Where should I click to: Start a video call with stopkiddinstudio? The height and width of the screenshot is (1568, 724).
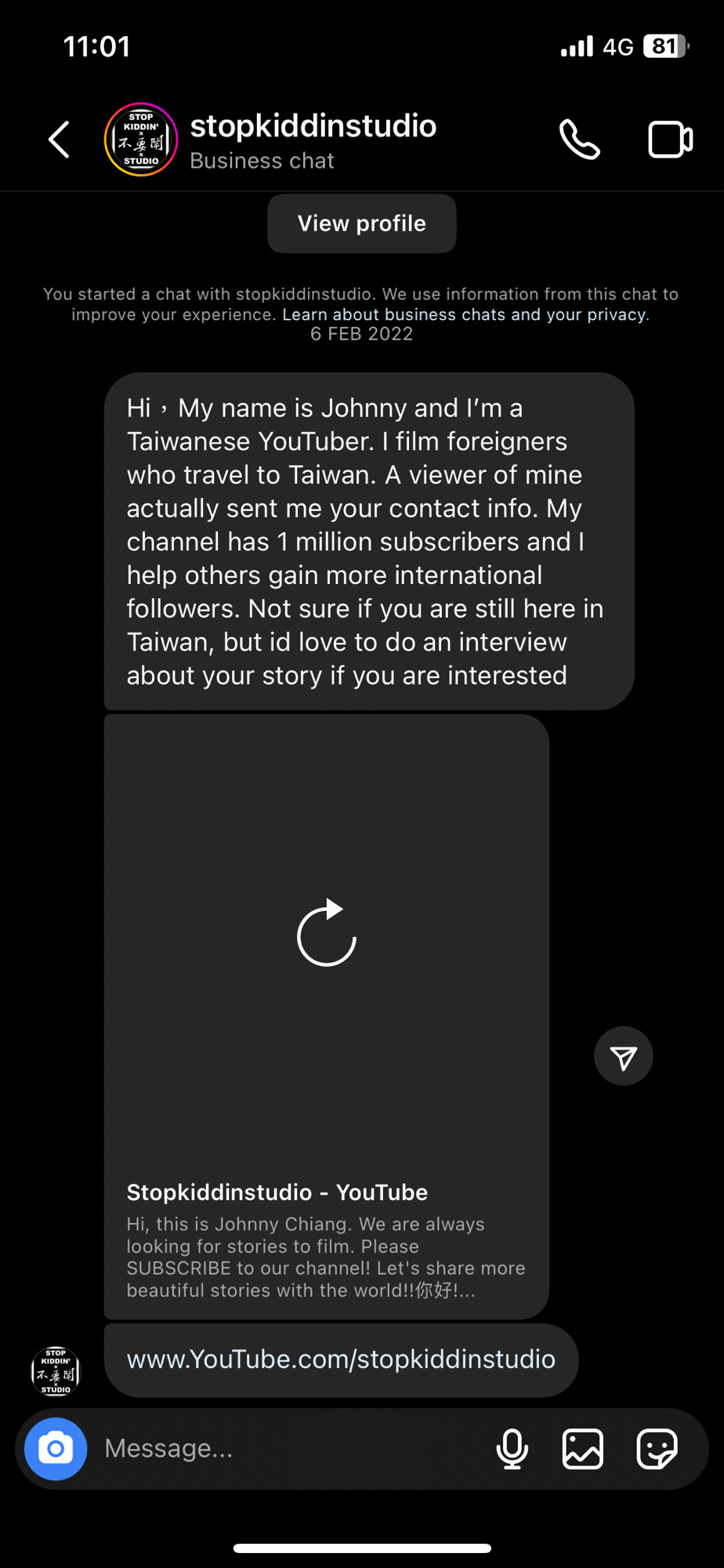coord(671,140)
